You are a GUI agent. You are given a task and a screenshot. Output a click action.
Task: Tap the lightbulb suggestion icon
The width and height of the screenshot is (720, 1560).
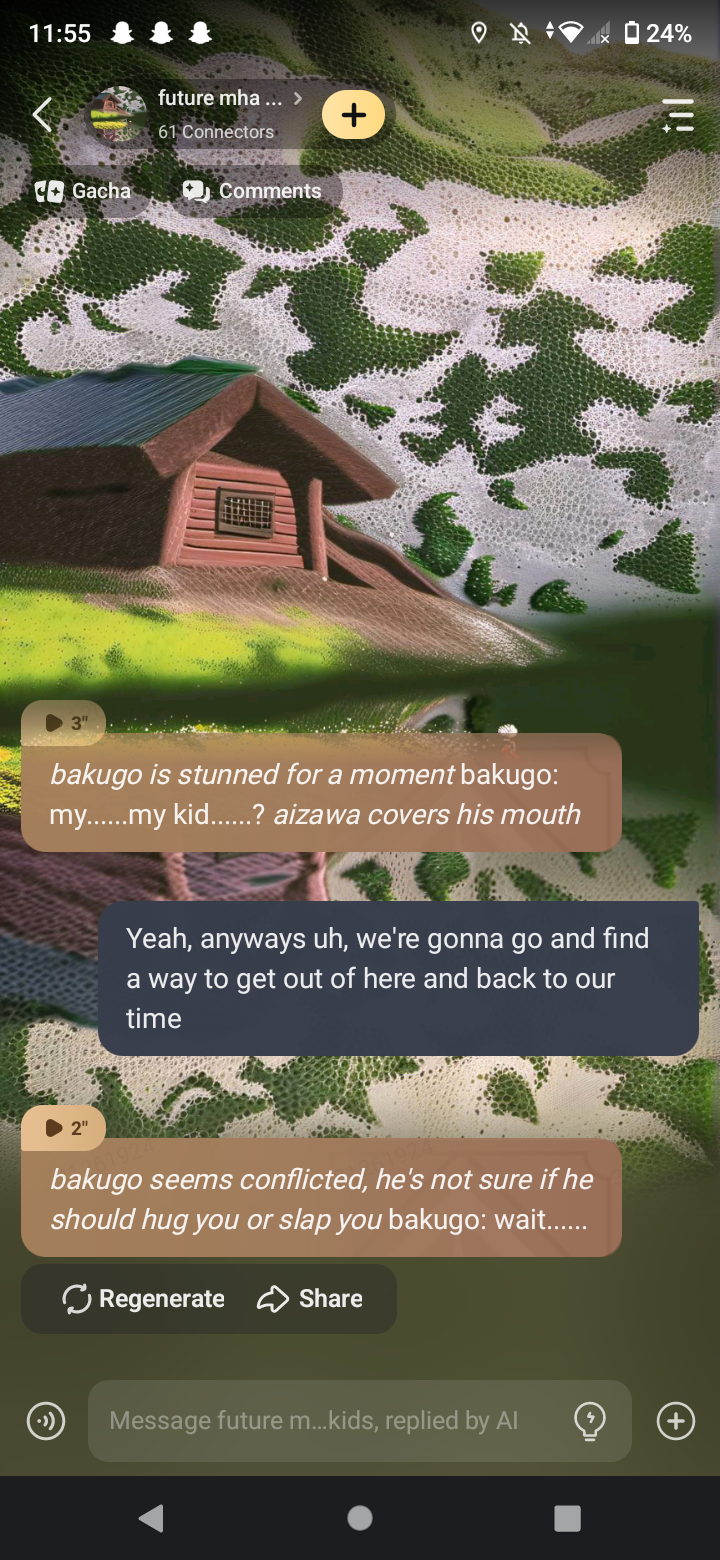point(590,1421)
